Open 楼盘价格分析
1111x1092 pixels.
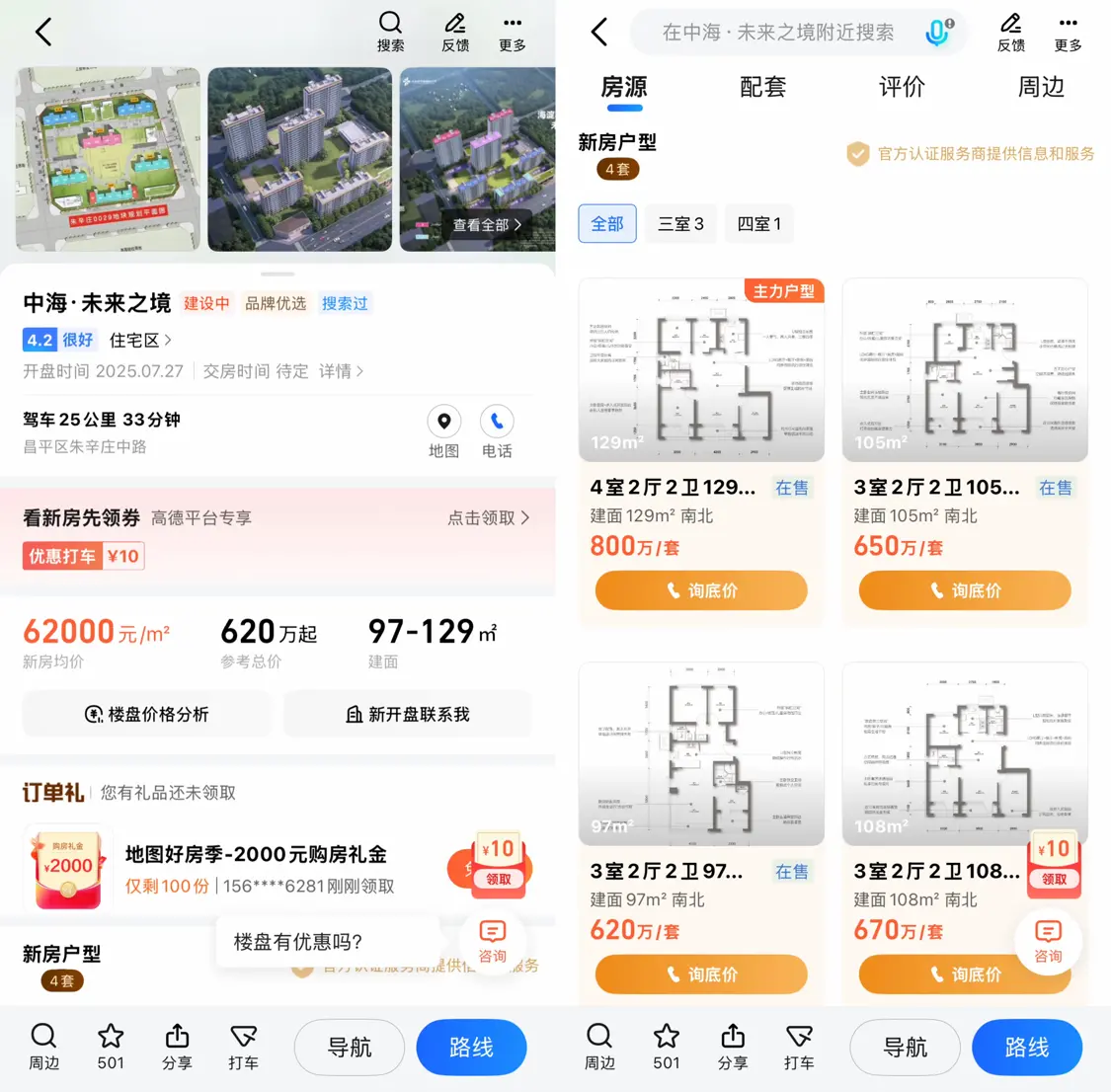pyautogui.click(x=146, y=714)
